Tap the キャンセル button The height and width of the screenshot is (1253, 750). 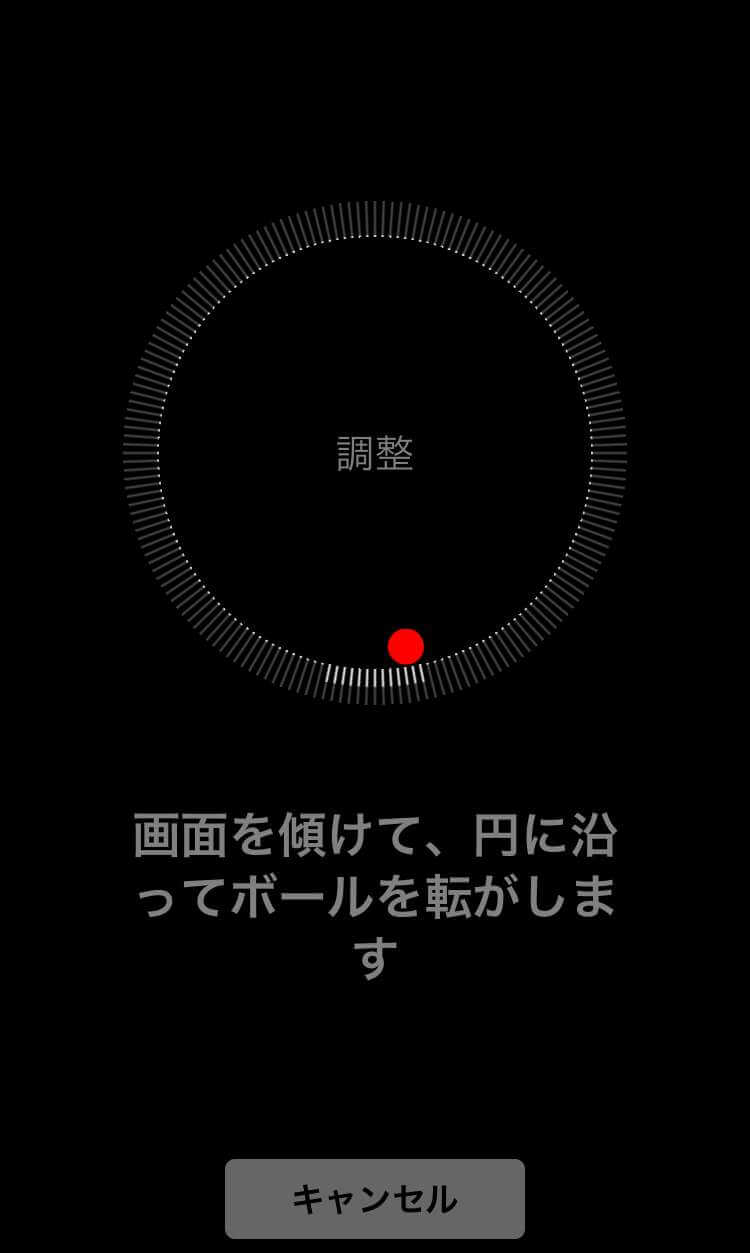tap(374, 1198)
